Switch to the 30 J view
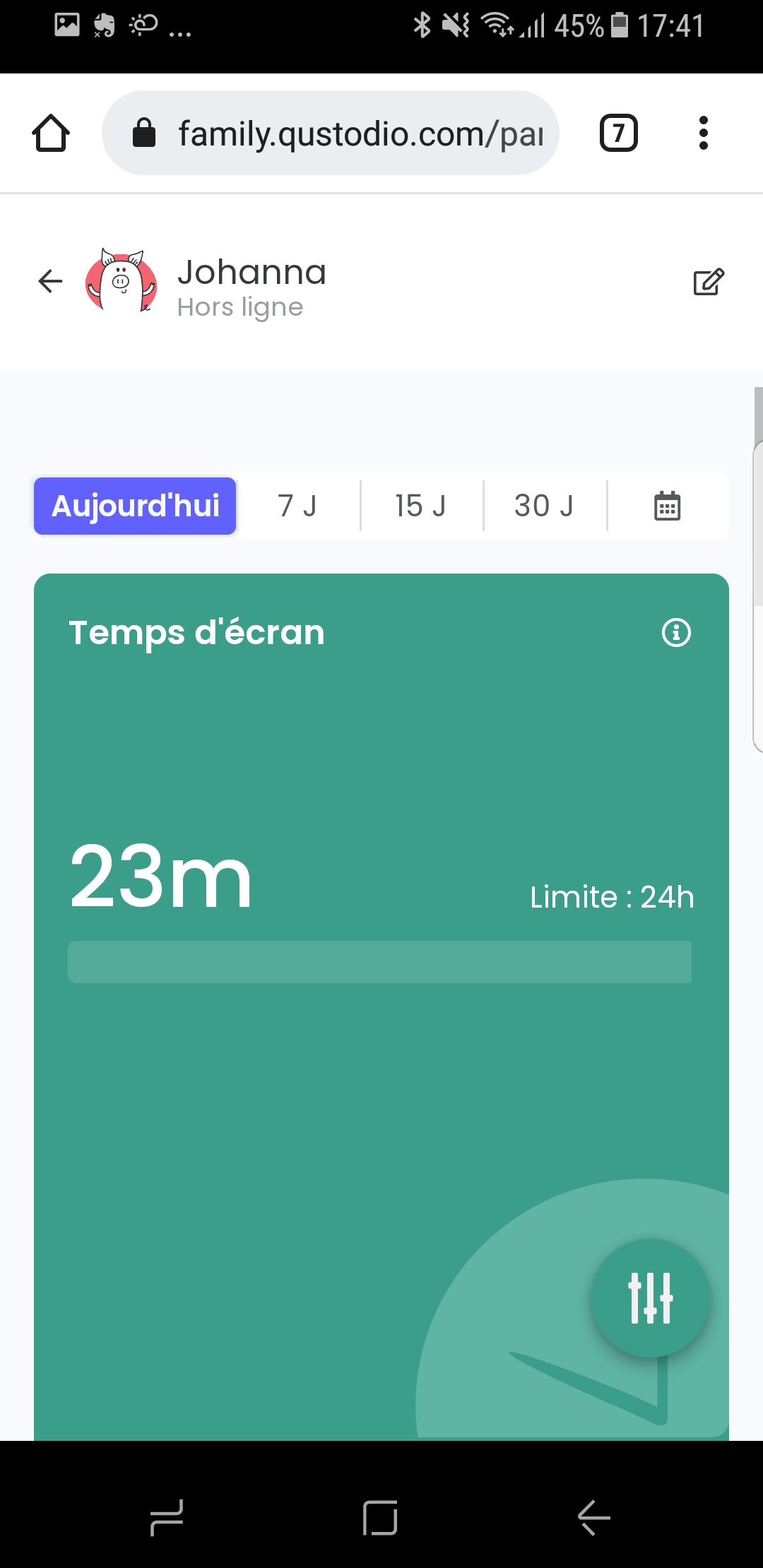The height and width of the screenshot is (1568, 763). click(x=544, y=506)
